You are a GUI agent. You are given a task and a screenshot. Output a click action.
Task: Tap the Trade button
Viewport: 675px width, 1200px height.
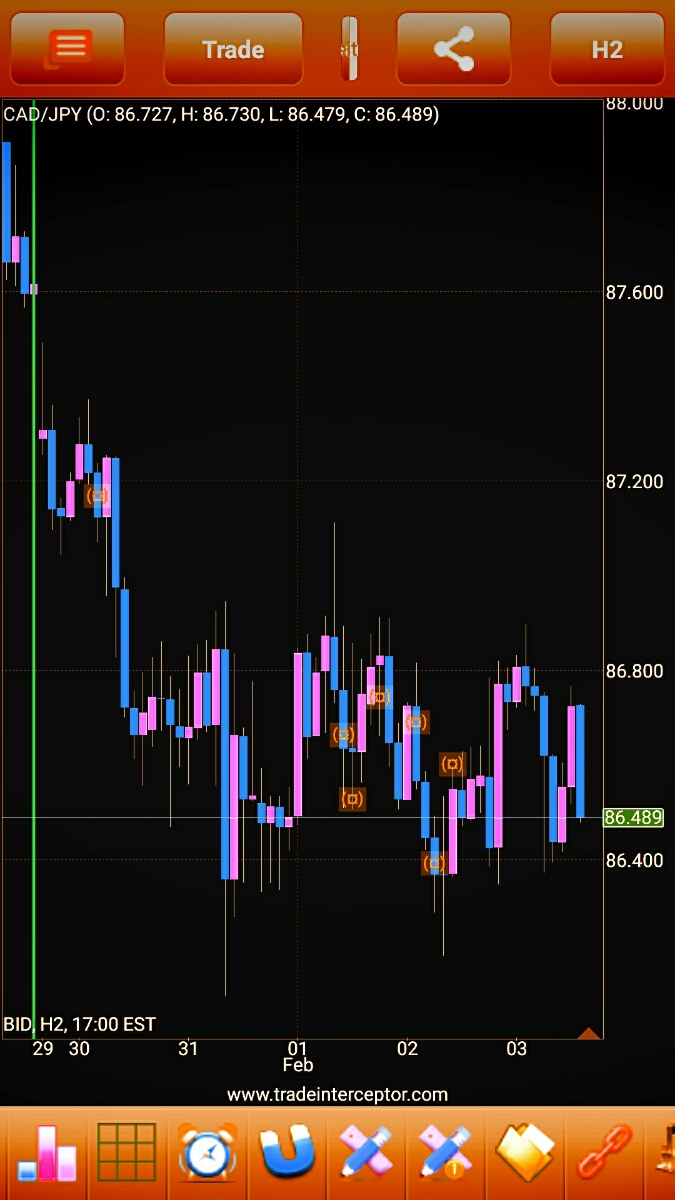click(x=233, y=49)
